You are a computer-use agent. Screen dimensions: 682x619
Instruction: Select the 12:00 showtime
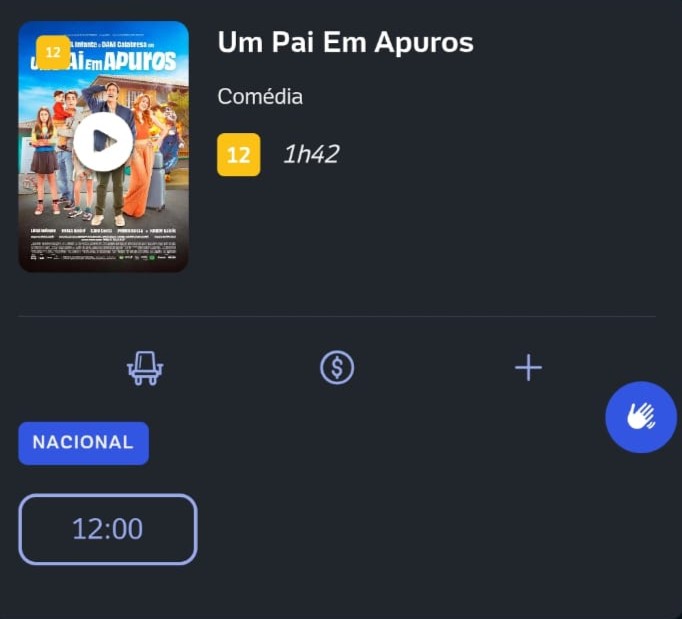(108, 529)
